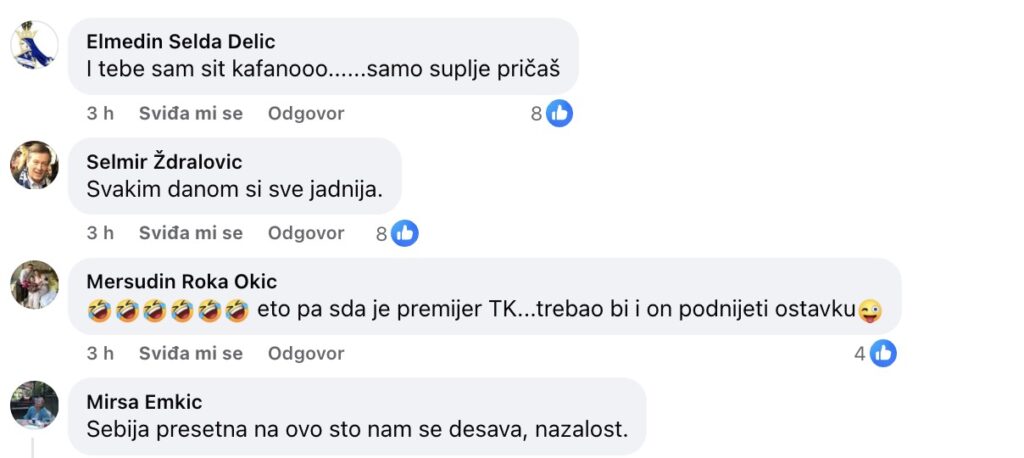Like Elmedin Selda Delic's comment
1024x458 pixels.
click(190, 114)
